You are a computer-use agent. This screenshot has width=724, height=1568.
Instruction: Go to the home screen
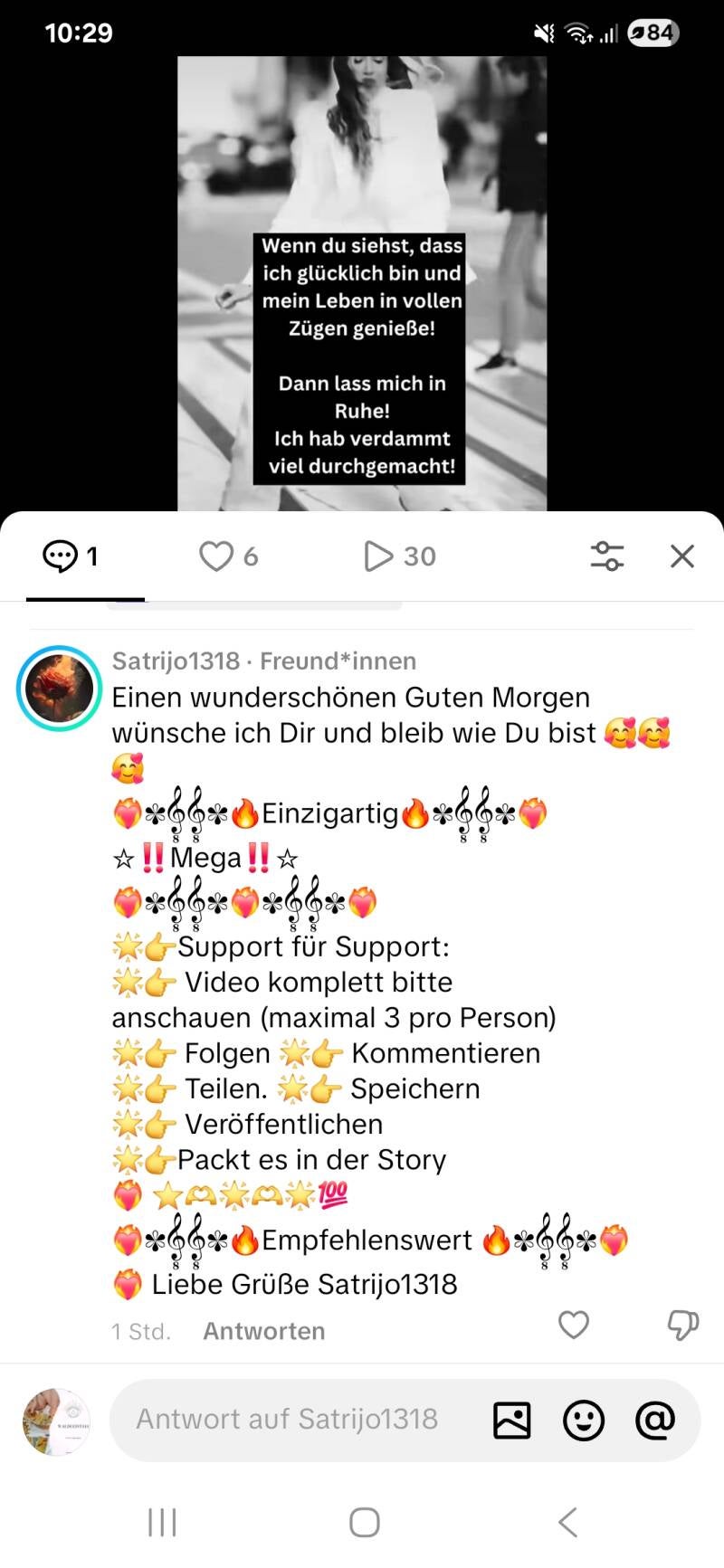coord(364,1522)
